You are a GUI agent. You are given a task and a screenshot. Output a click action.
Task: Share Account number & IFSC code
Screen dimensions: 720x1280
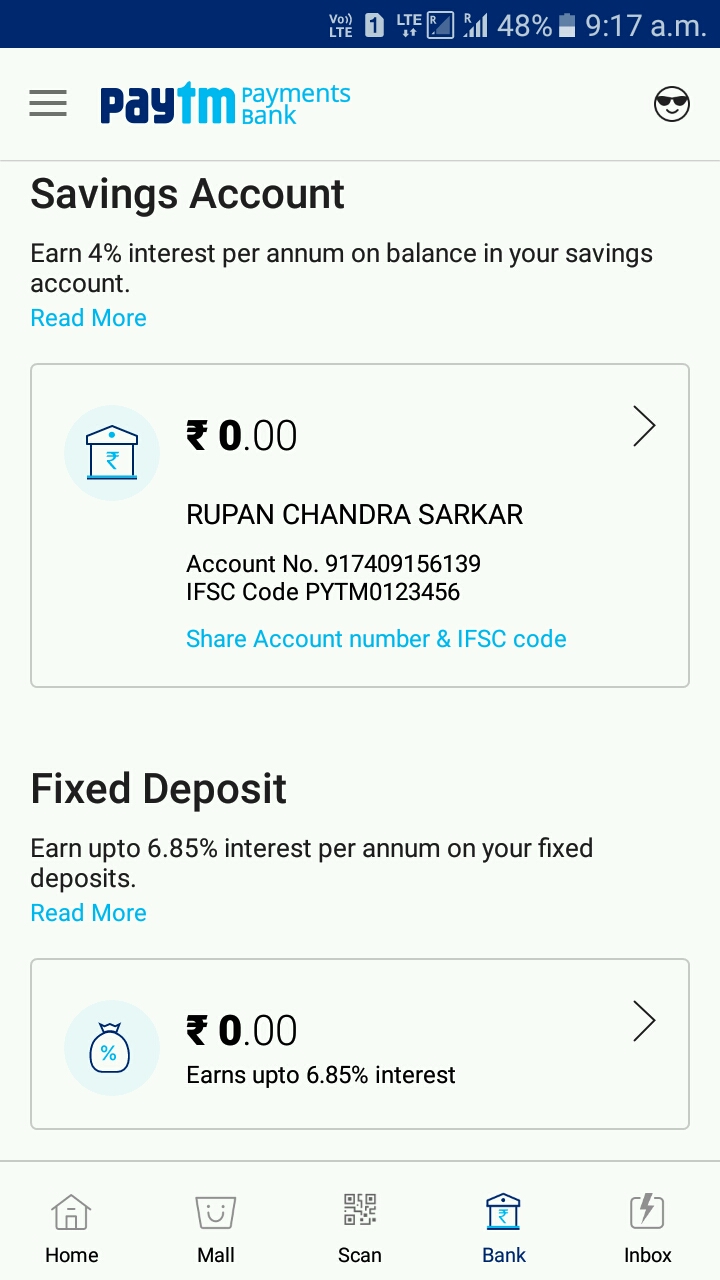click(376, 639)
